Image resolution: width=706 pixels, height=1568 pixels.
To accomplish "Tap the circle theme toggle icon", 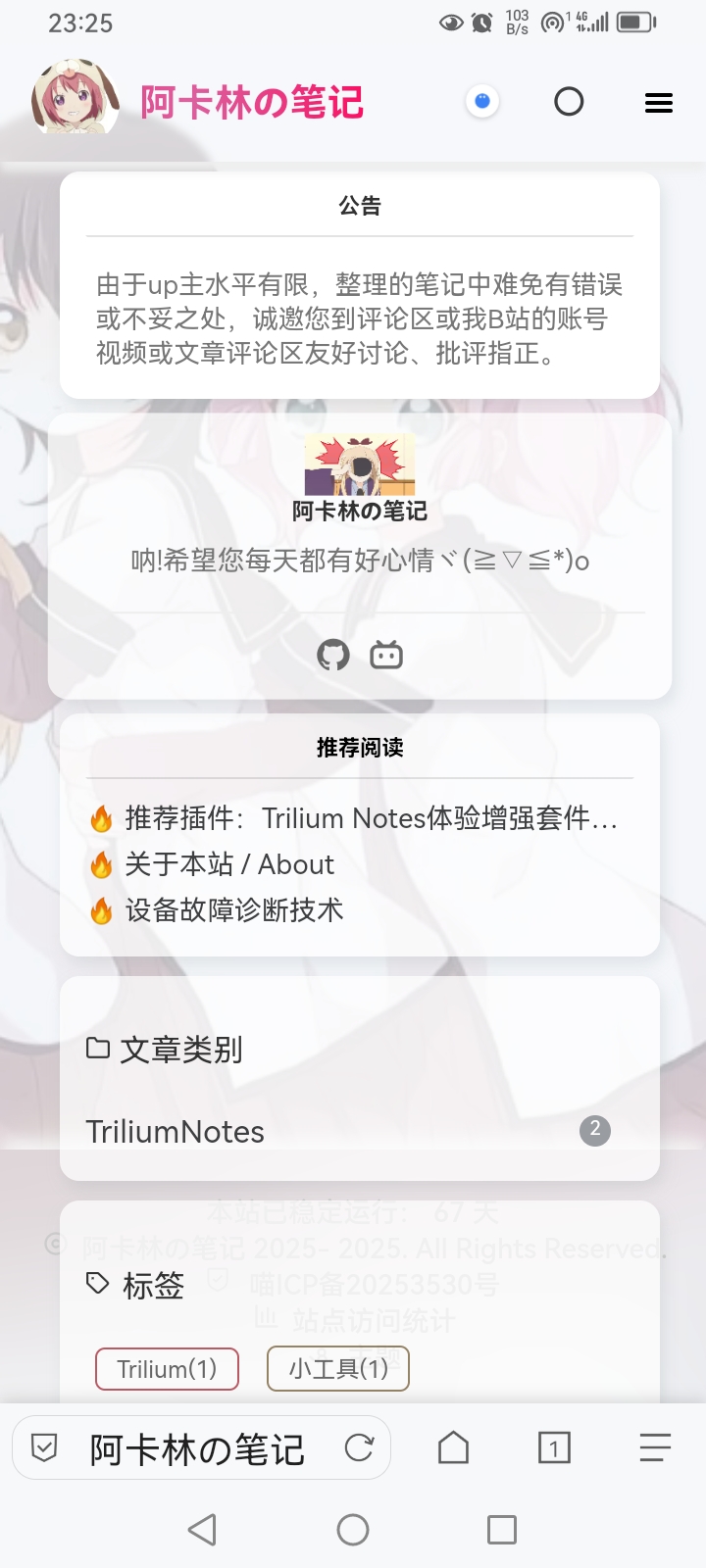I will [569, 102].
